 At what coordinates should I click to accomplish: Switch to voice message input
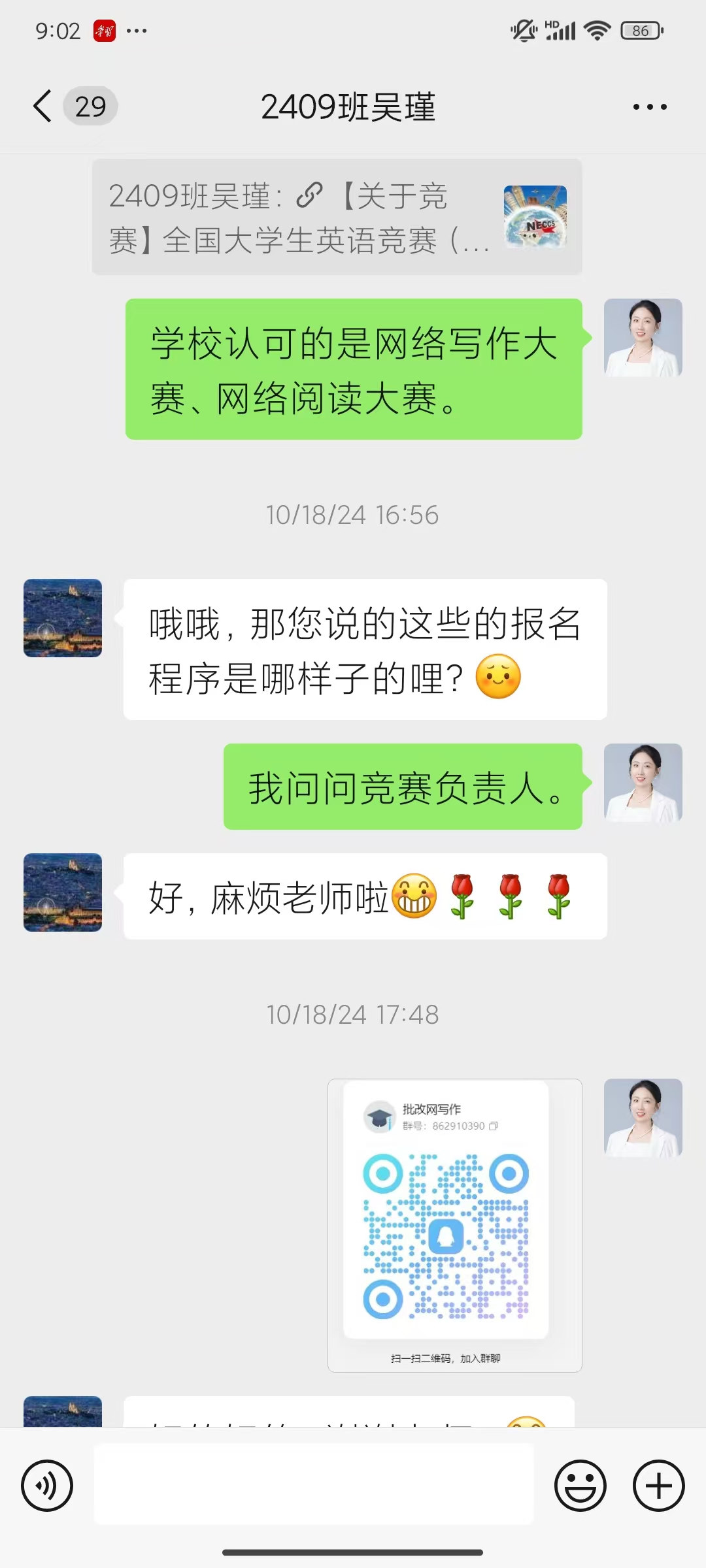(x=47, y=1485)
